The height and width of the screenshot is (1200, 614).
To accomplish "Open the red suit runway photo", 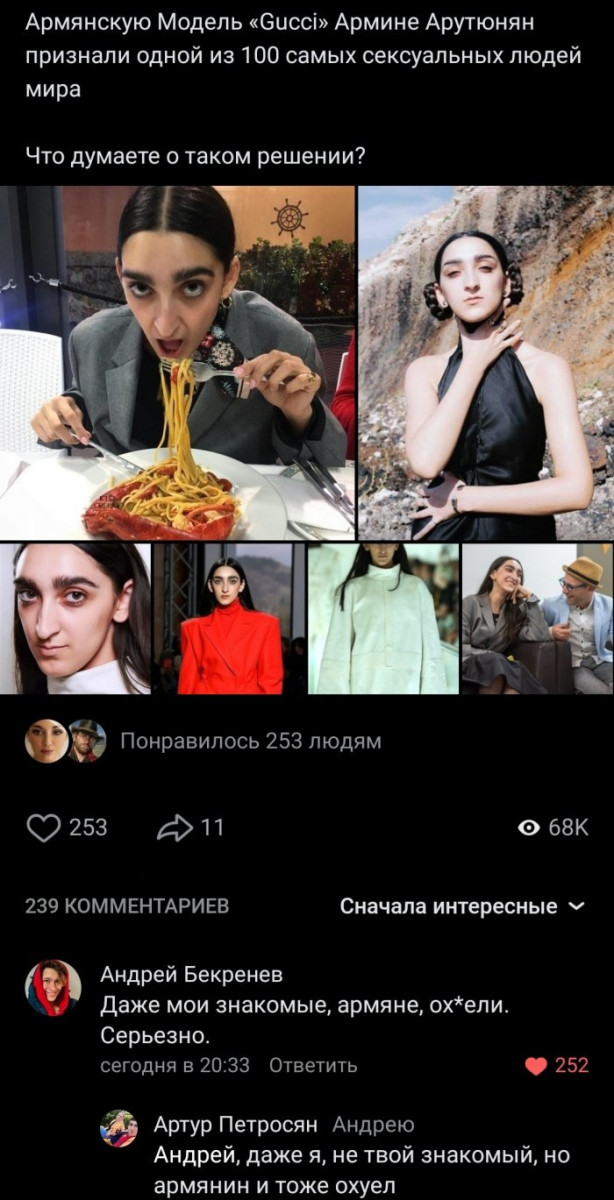I will pos(230,619).
